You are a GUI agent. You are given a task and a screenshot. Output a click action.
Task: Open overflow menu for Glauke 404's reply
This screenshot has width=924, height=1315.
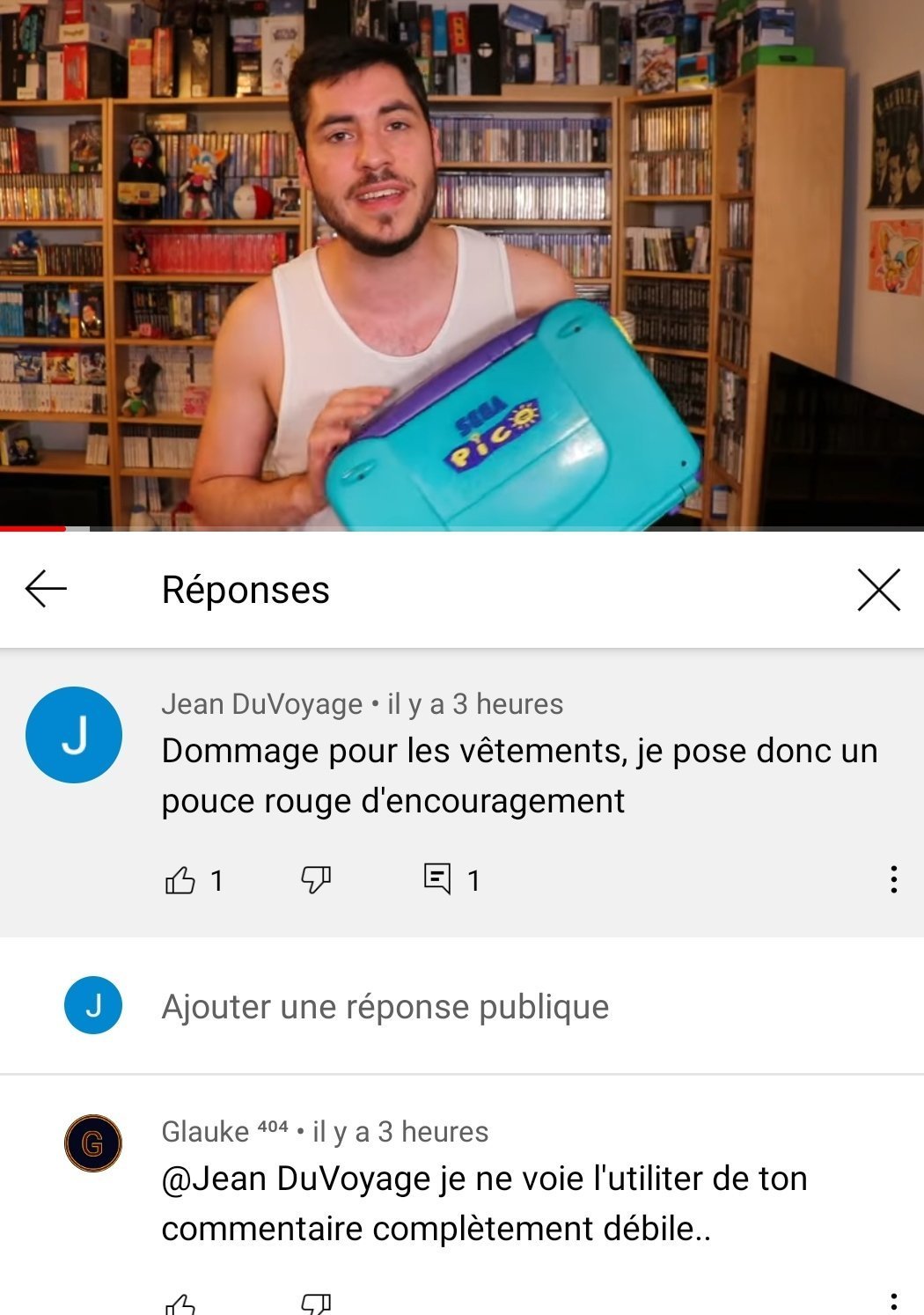(x=893, y=1302)
